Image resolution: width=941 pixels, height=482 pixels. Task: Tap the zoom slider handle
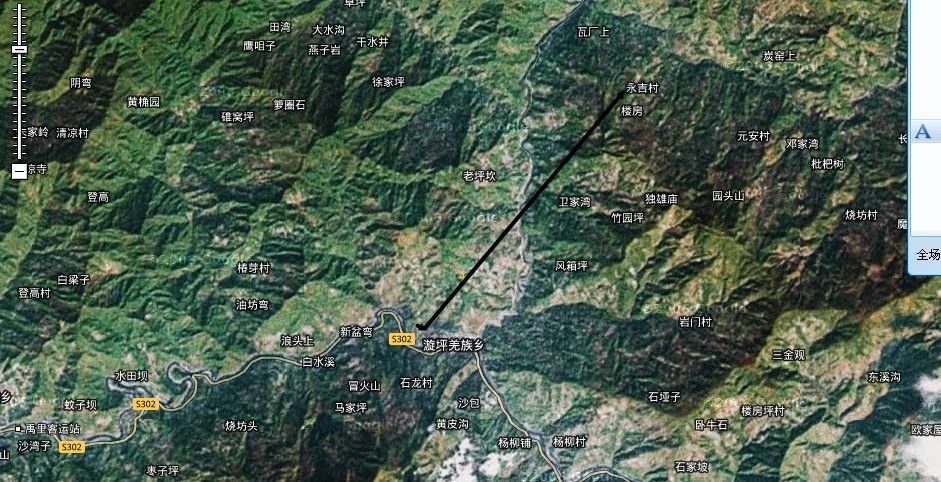[x=19, y=48]
